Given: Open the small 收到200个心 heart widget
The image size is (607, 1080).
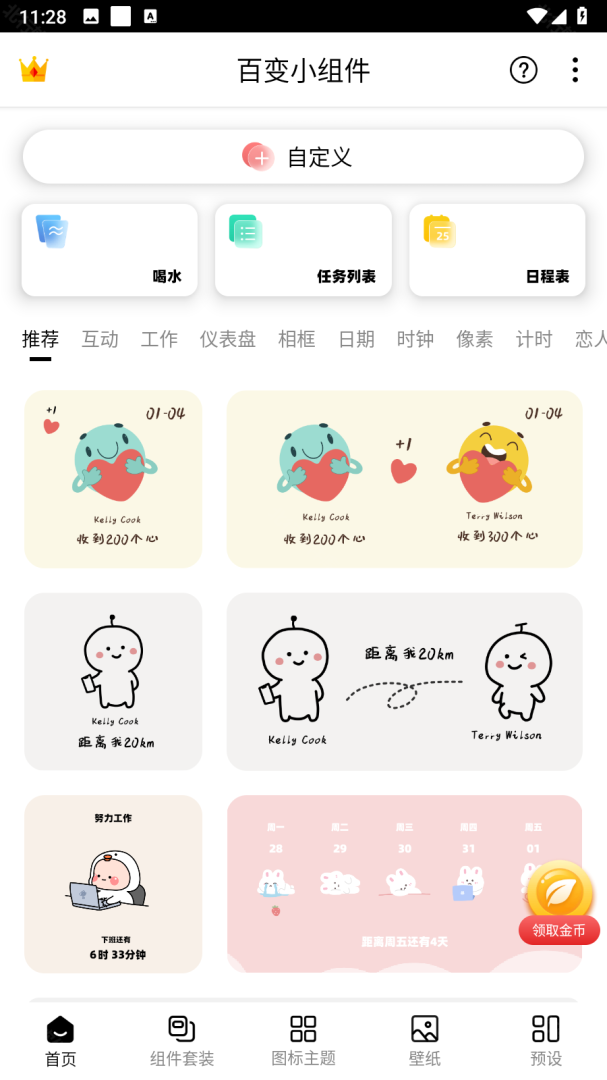Looking at the screenshot, I should [x=113, y=479].
